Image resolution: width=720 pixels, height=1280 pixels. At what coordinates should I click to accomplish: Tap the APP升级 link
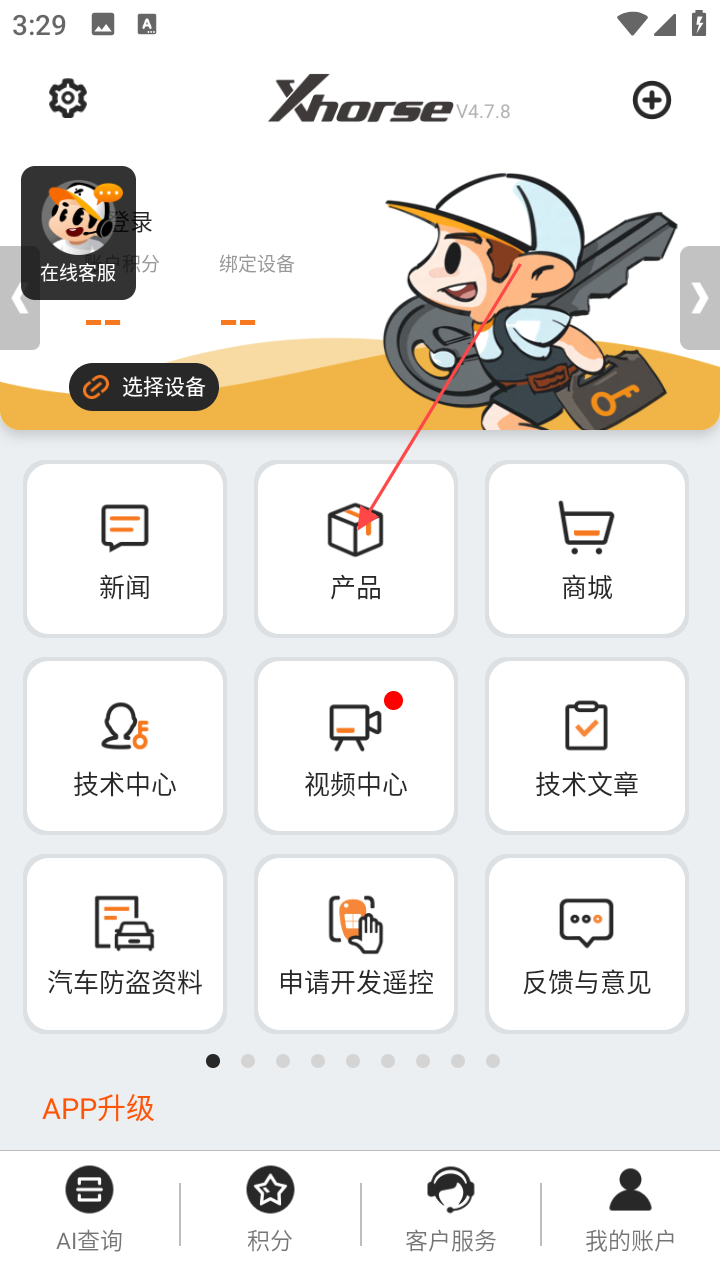98,1108
